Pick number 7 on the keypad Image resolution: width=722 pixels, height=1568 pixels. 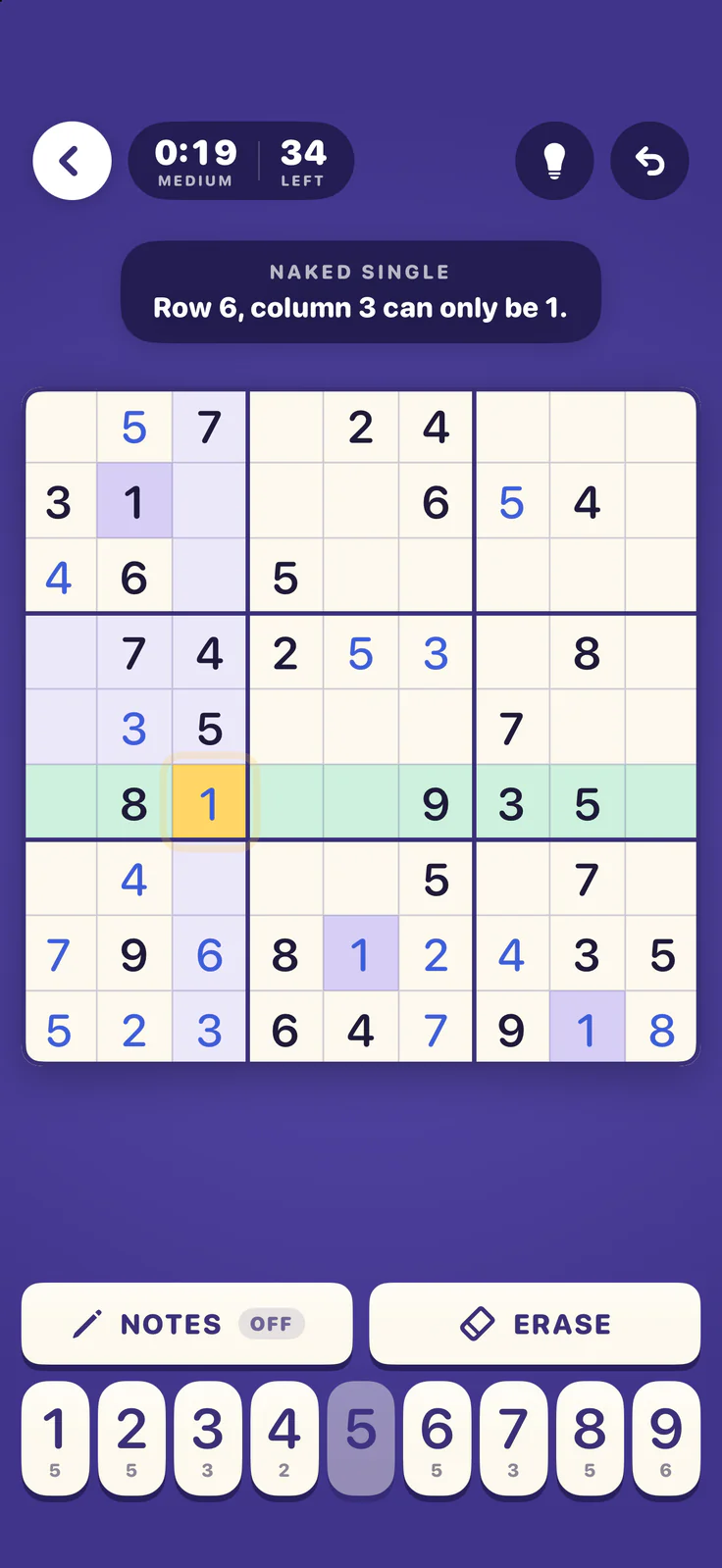pos(513,1439)
